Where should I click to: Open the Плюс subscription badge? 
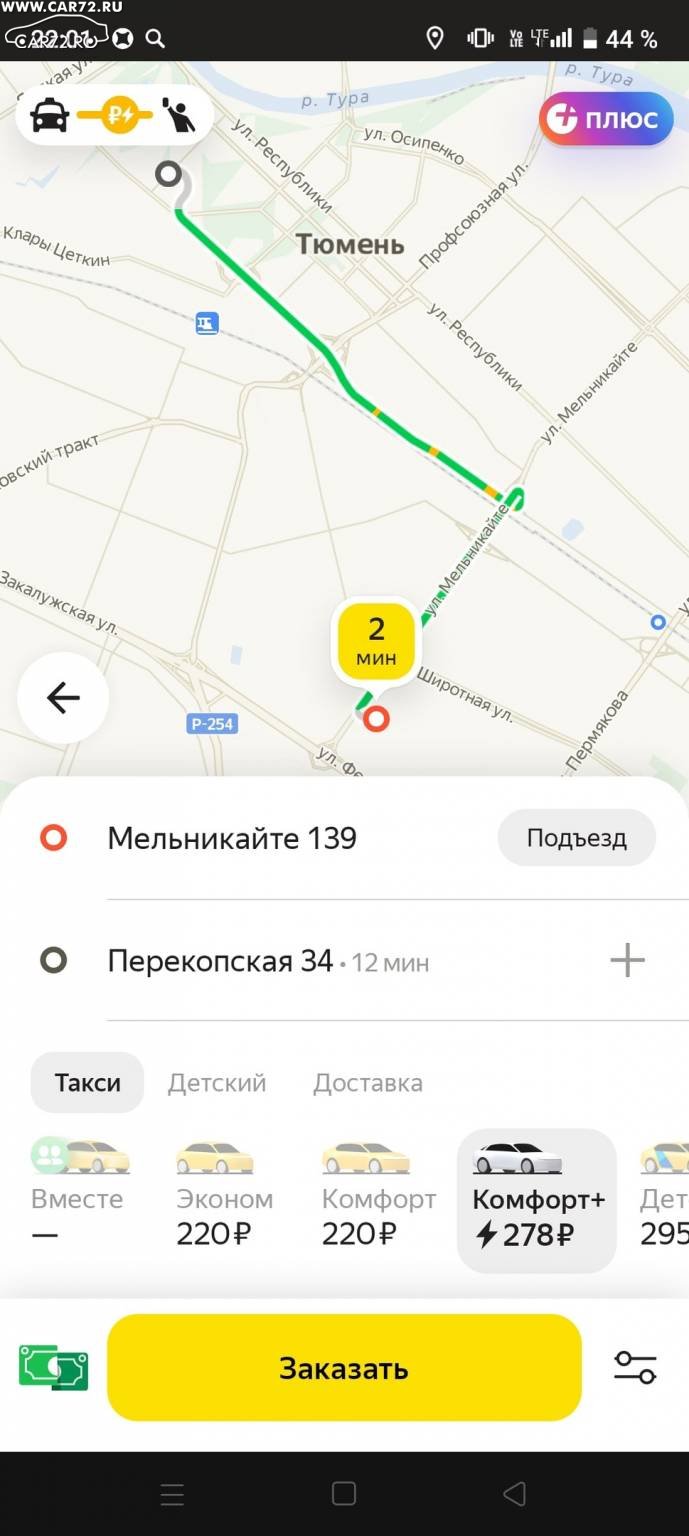(x=606, y=119)
